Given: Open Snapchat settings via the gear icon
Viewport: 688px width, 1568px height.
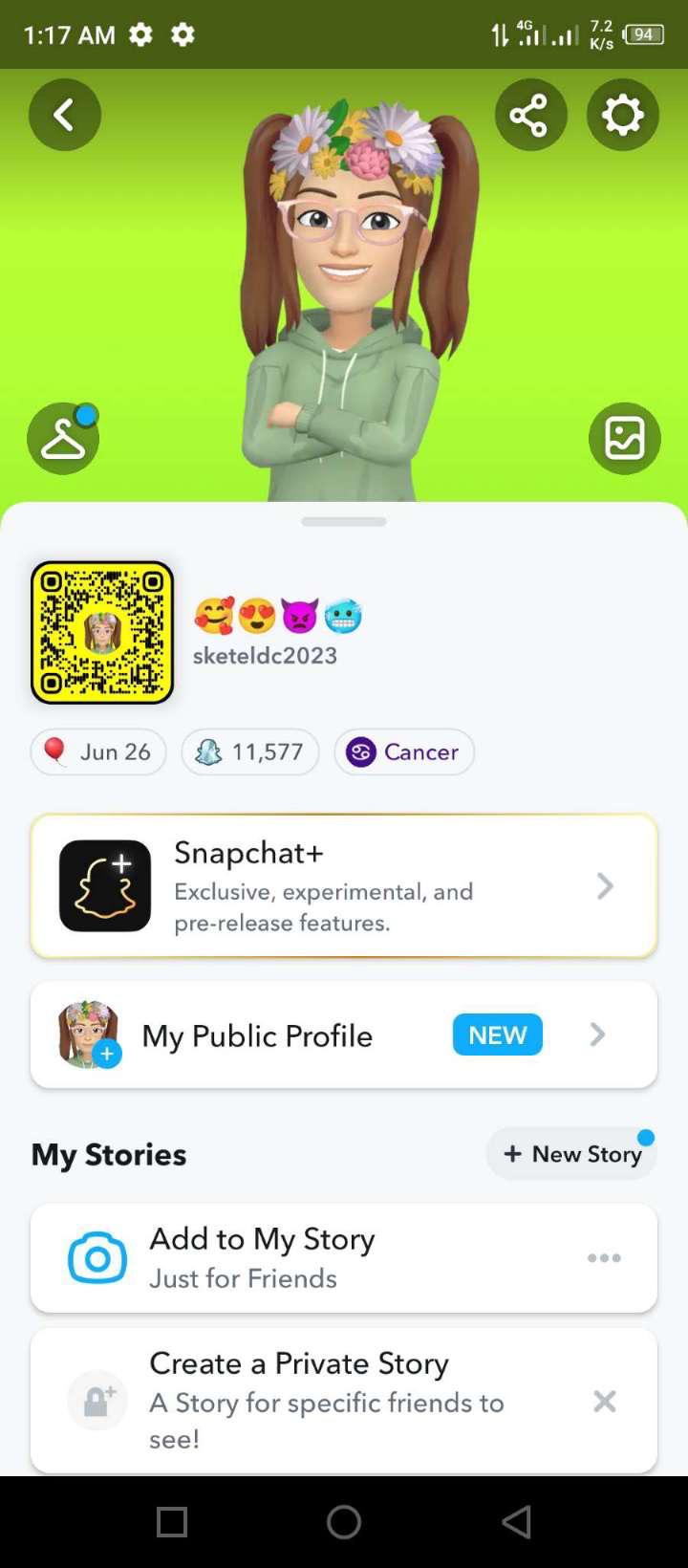Looking at the screenshot, I should click(622, 115).
